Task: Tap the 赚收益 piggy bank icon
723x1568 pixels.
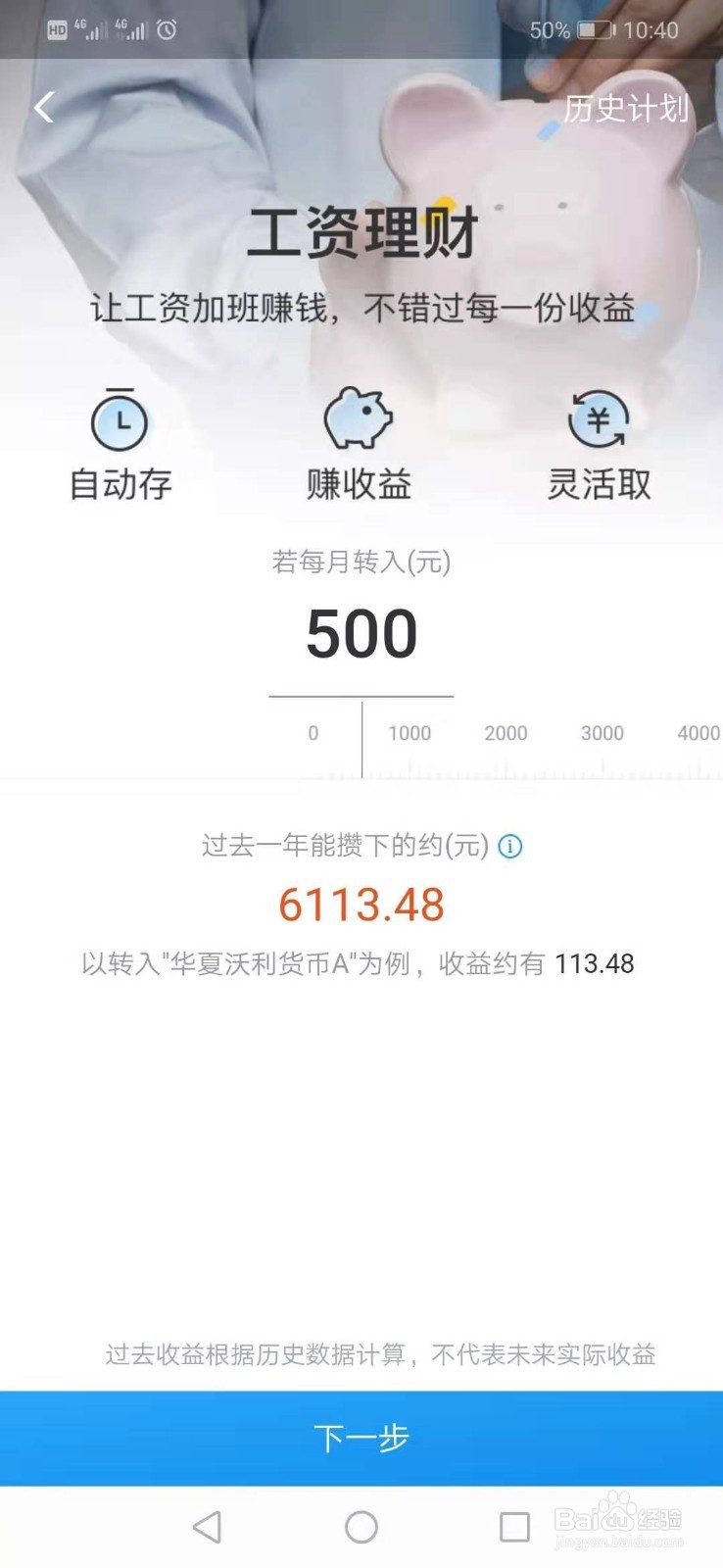Action: [360, 417]
